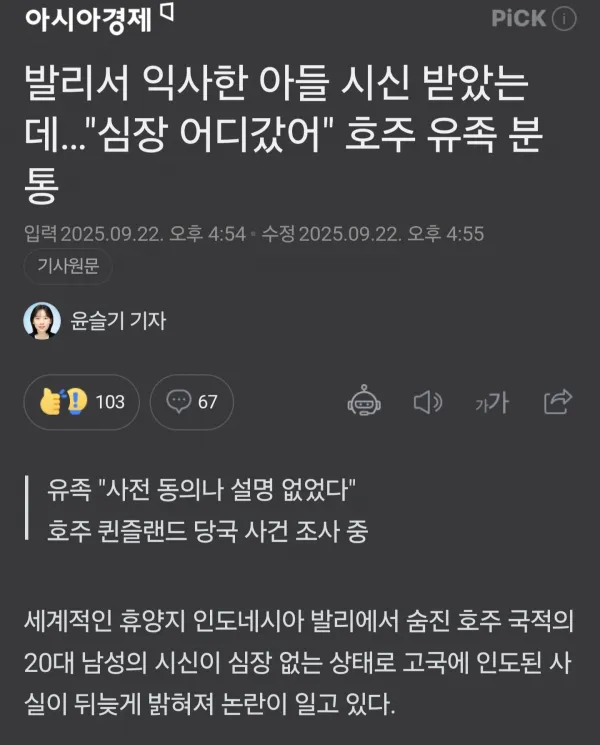React to the article with 103 reactions

pos(82,402)
